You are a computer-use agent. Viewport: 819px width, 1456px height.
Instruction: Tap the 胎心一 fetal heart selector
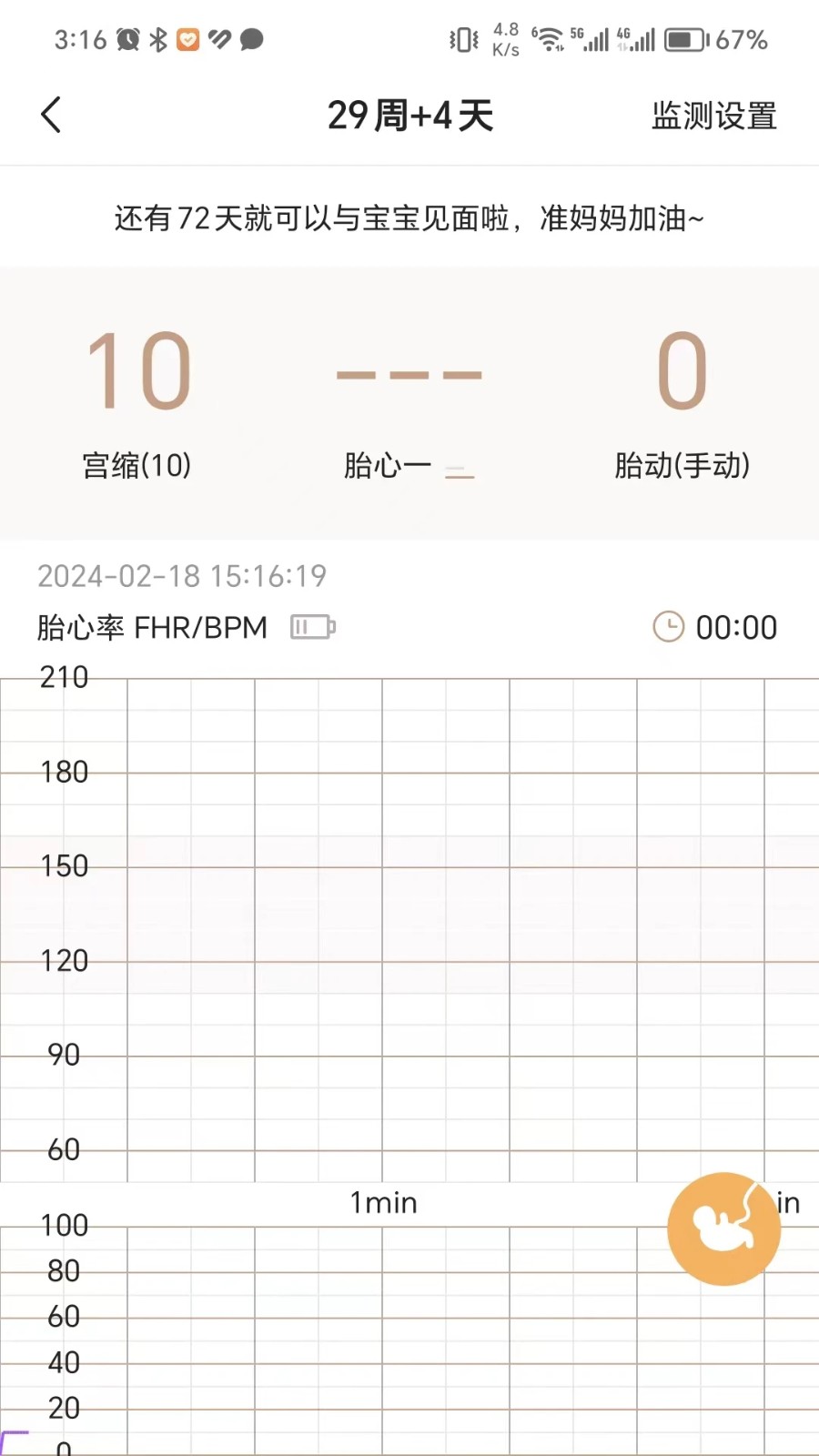coord(409,466)
